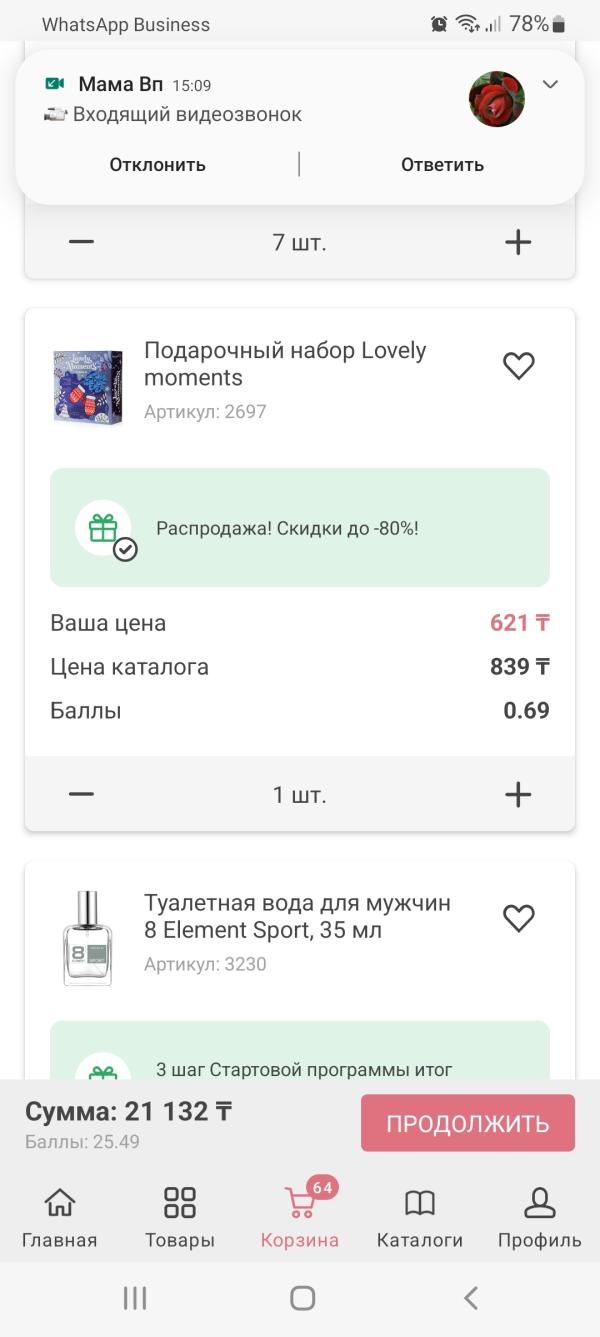
Task: Go to the Главная tab
Action: coord(60,1217)
